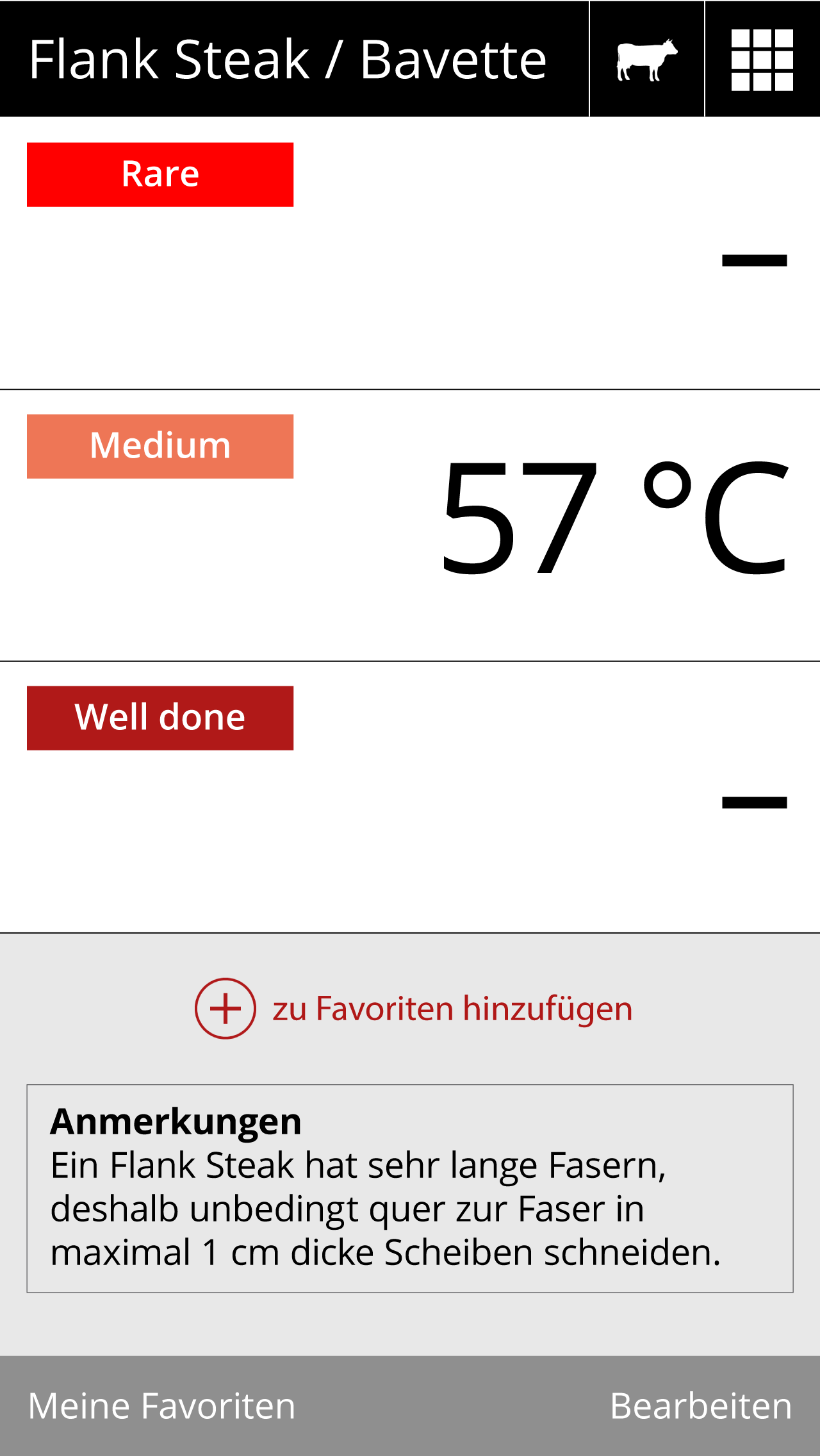Click the plus icon next to Favoriten
This screenshot has height=1456, width=820.
pyautogui.click(x=225, y=1007)
